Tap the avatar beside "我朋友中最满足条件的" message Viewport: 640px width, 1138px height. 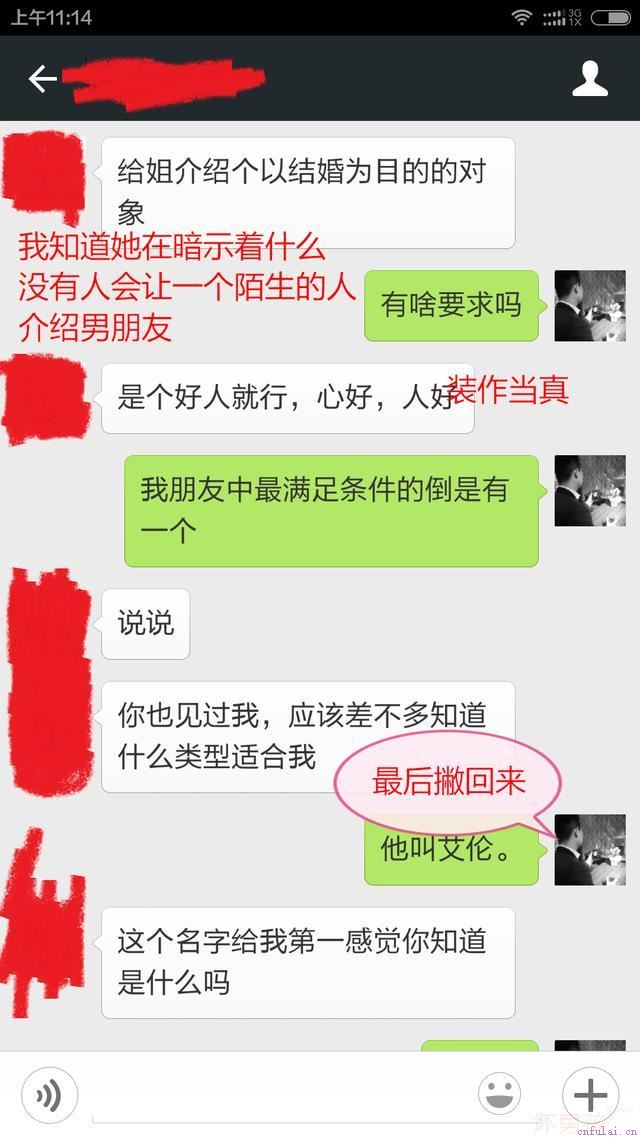(590, 490)
